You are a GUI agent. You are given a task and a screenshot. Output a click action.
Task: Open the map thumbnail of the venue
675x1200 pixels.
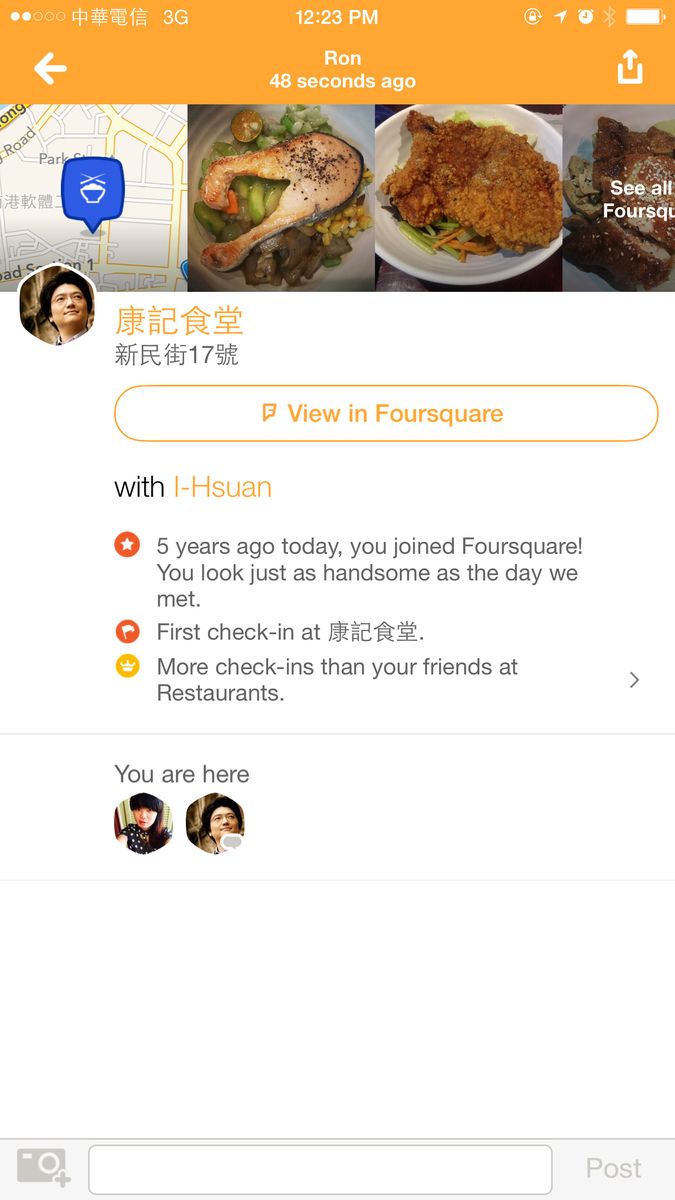93,197
